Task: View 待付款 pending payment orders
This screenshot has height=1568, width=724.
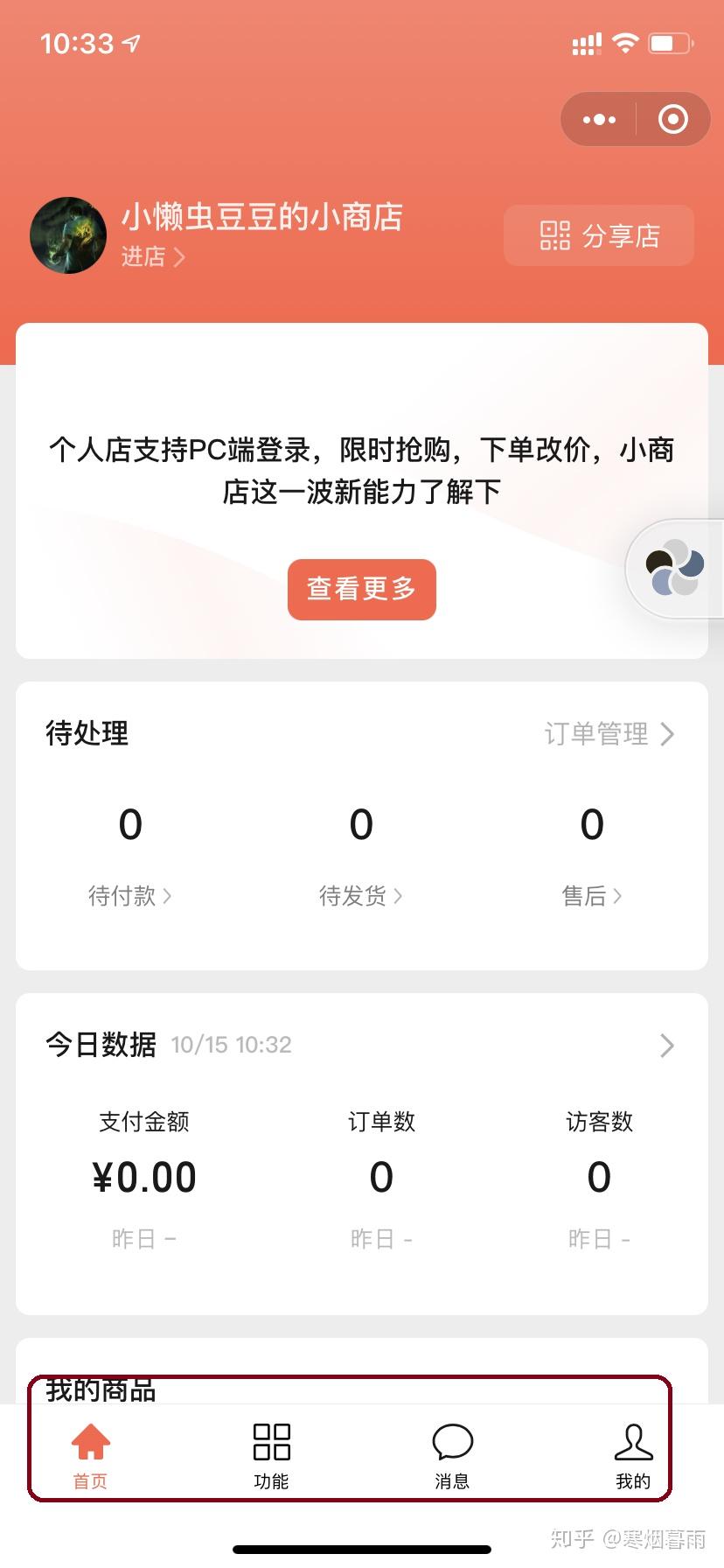Action: (130, 895)
